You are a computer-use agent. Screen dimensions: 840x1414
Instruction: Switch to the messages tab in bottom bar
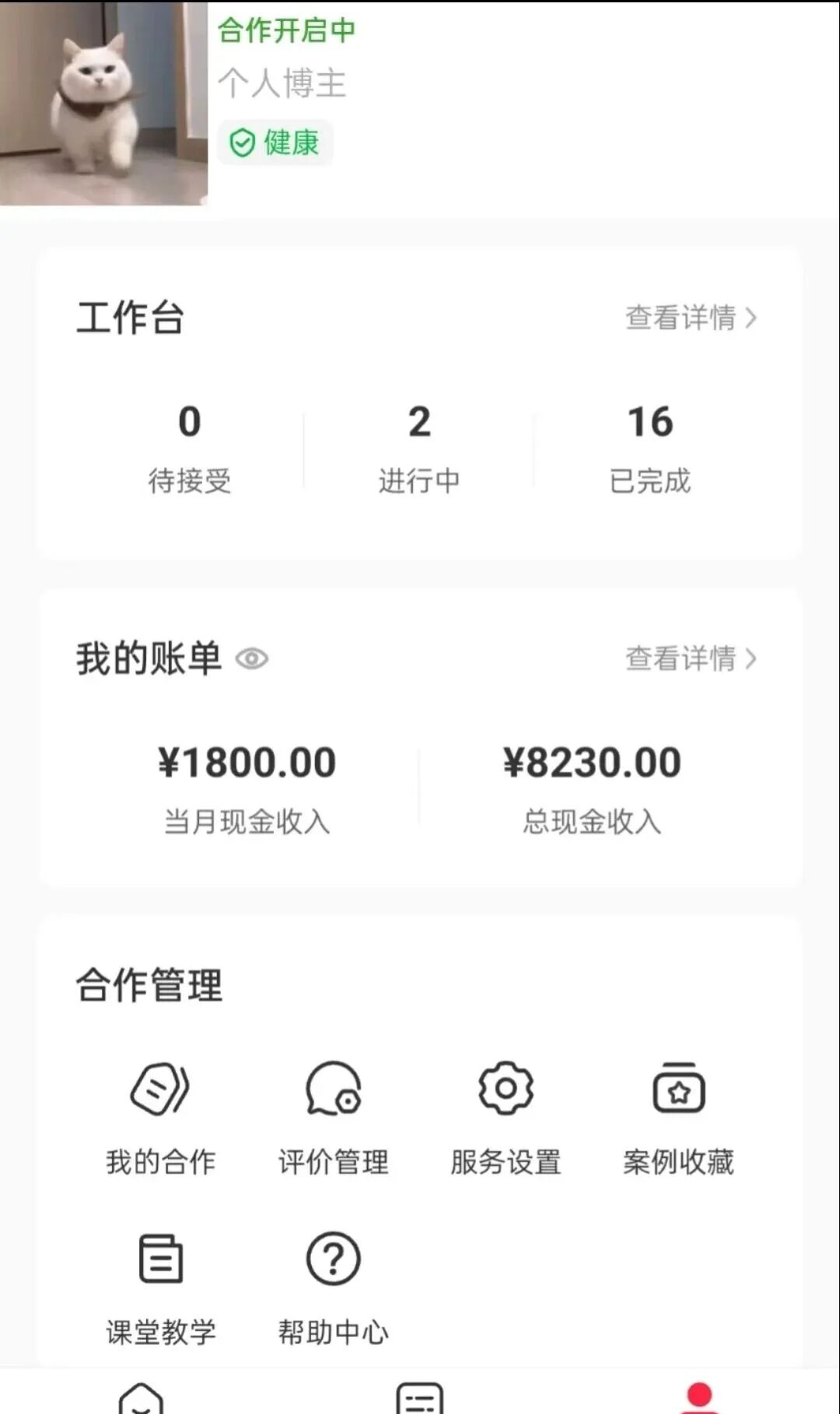pos(420,1398)
